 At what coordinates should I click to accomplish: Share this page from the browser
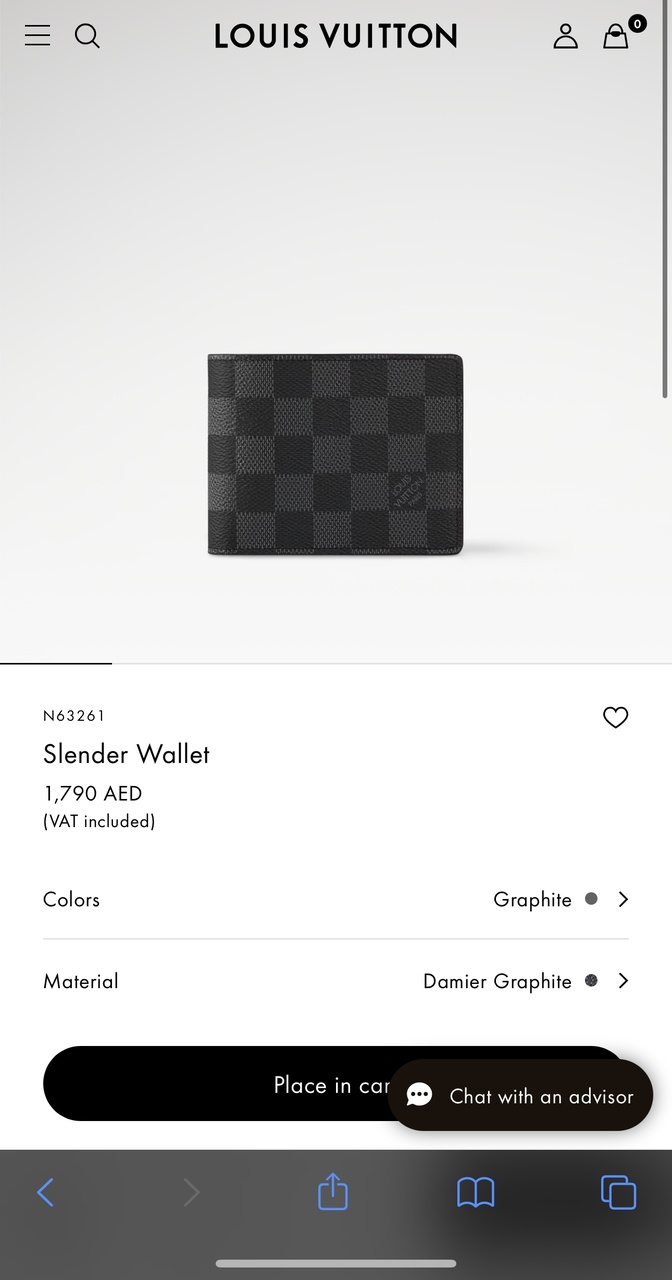(333, 1192)
